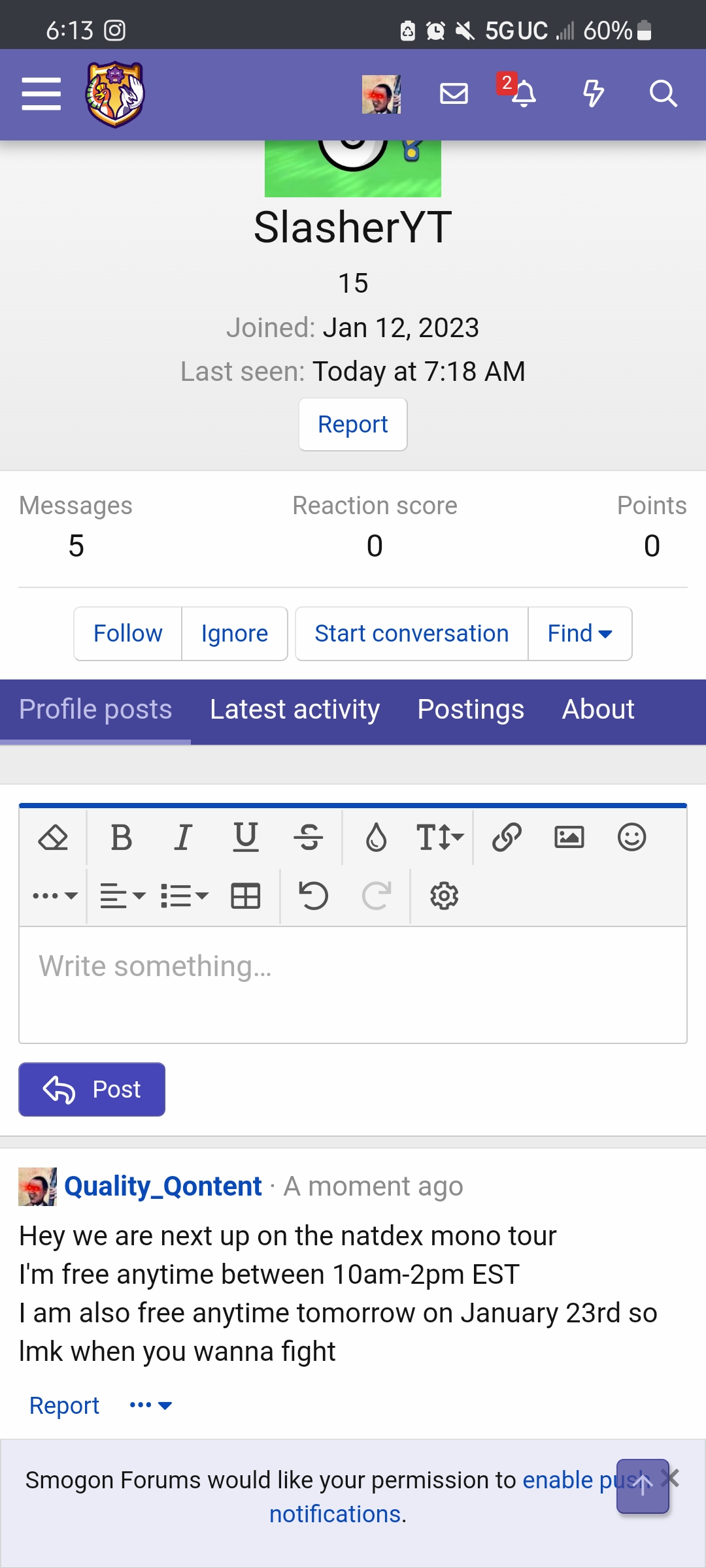Toggle bold formatting in editor
The height and width of the screenshot is (1568, 706).
click(x=122, y=838)
